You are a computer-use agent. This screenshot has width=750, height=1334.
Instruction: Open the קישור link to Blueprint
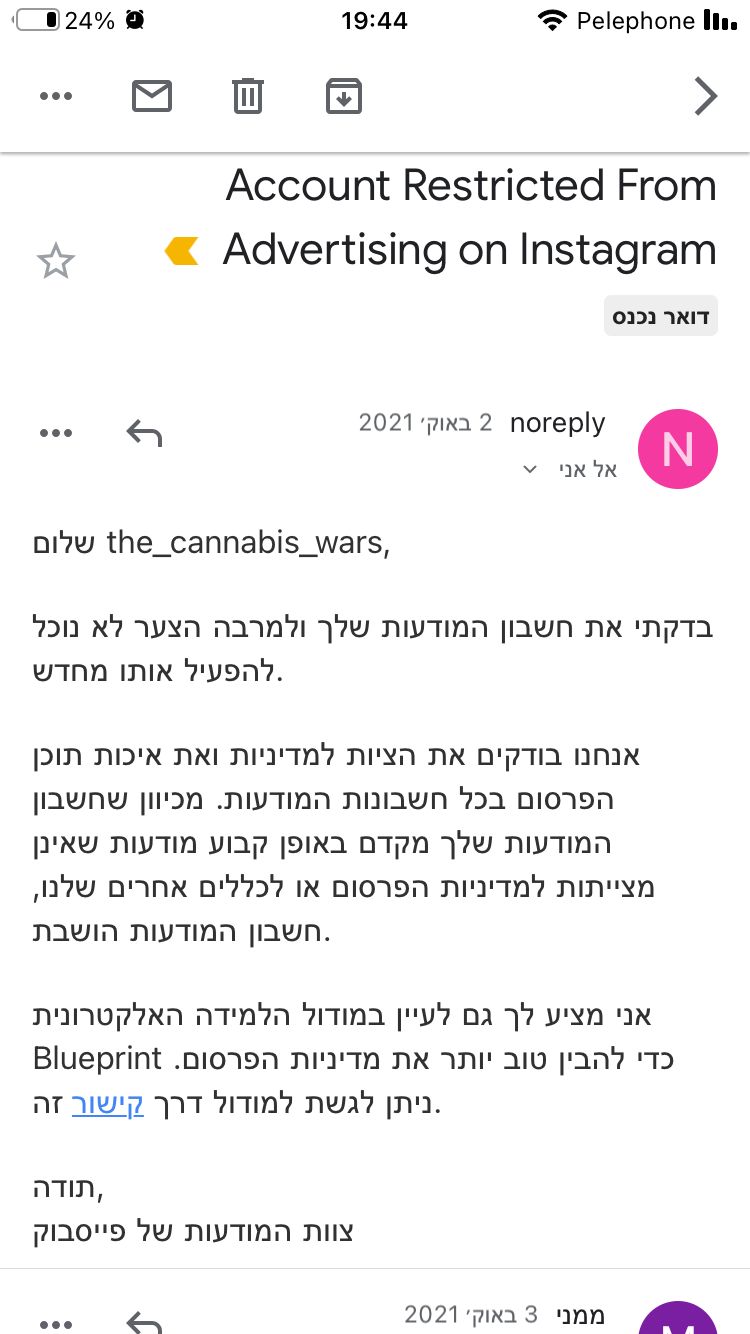coord(108,1104)
